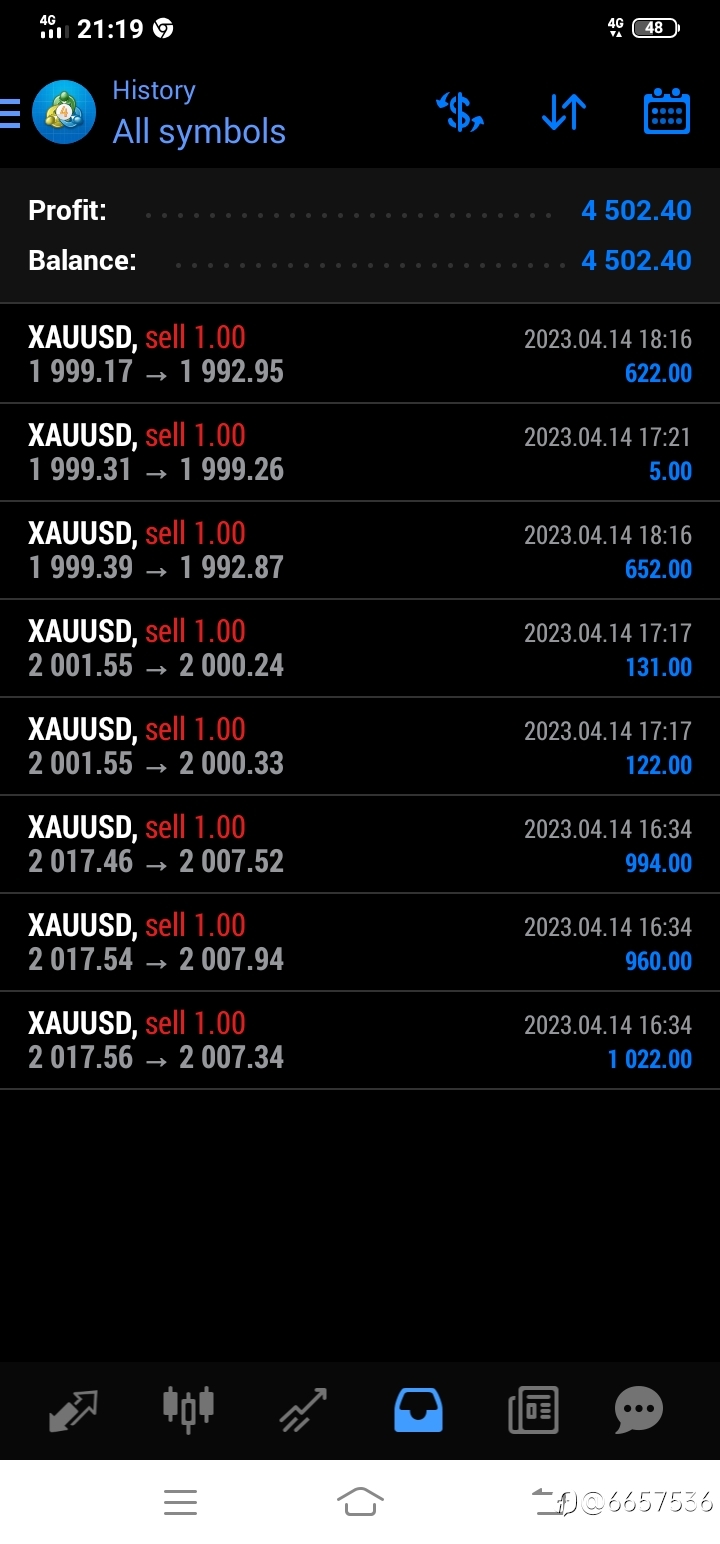Switch to the Messages chat tab
Image resolution: width=720 pixels, height=1544 pixels.
(639, 1410)
